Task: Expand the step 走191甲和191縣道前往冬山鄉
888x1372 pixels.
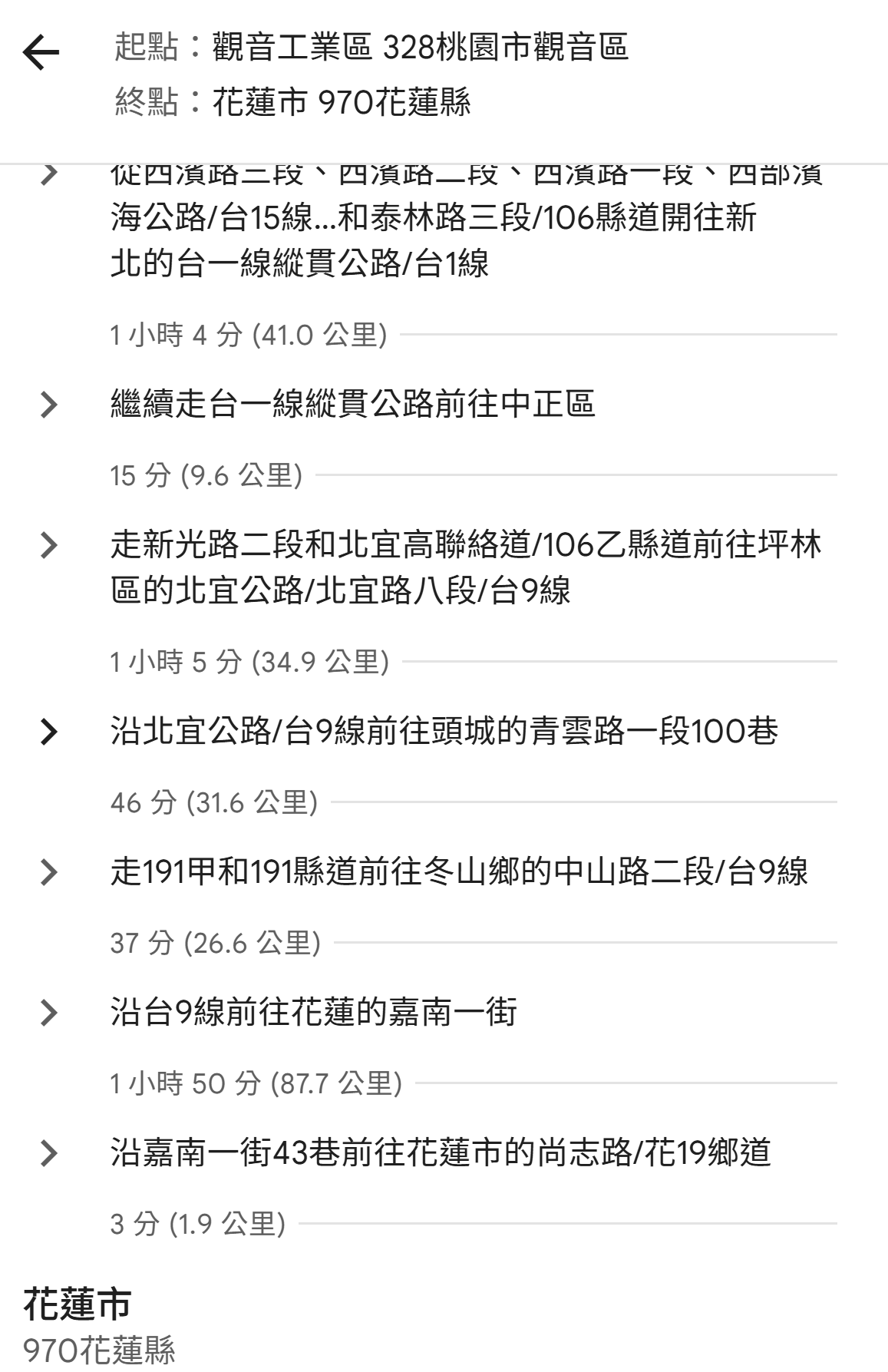Action: click(48, 872)
